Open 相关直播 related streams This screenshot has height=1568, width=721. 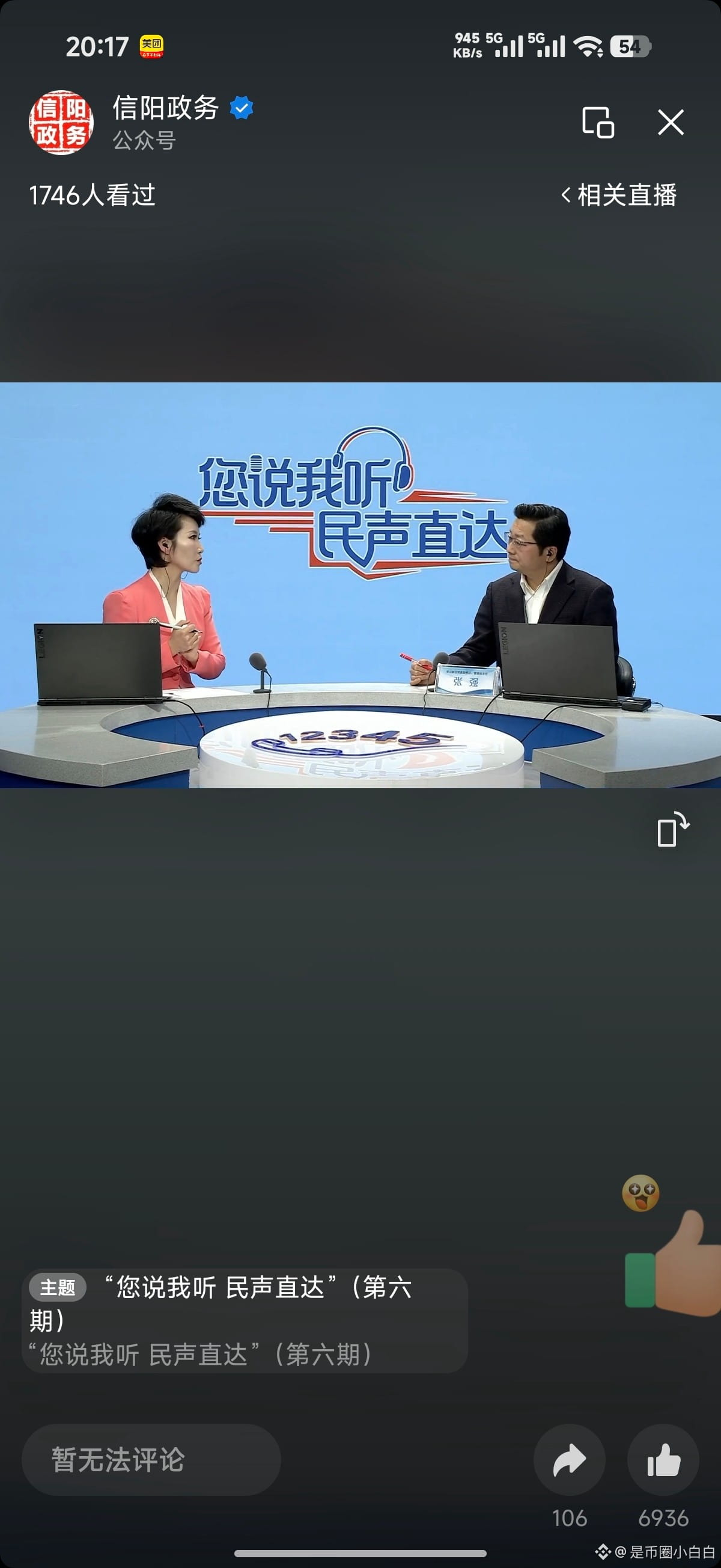click(x=619, y=195)
